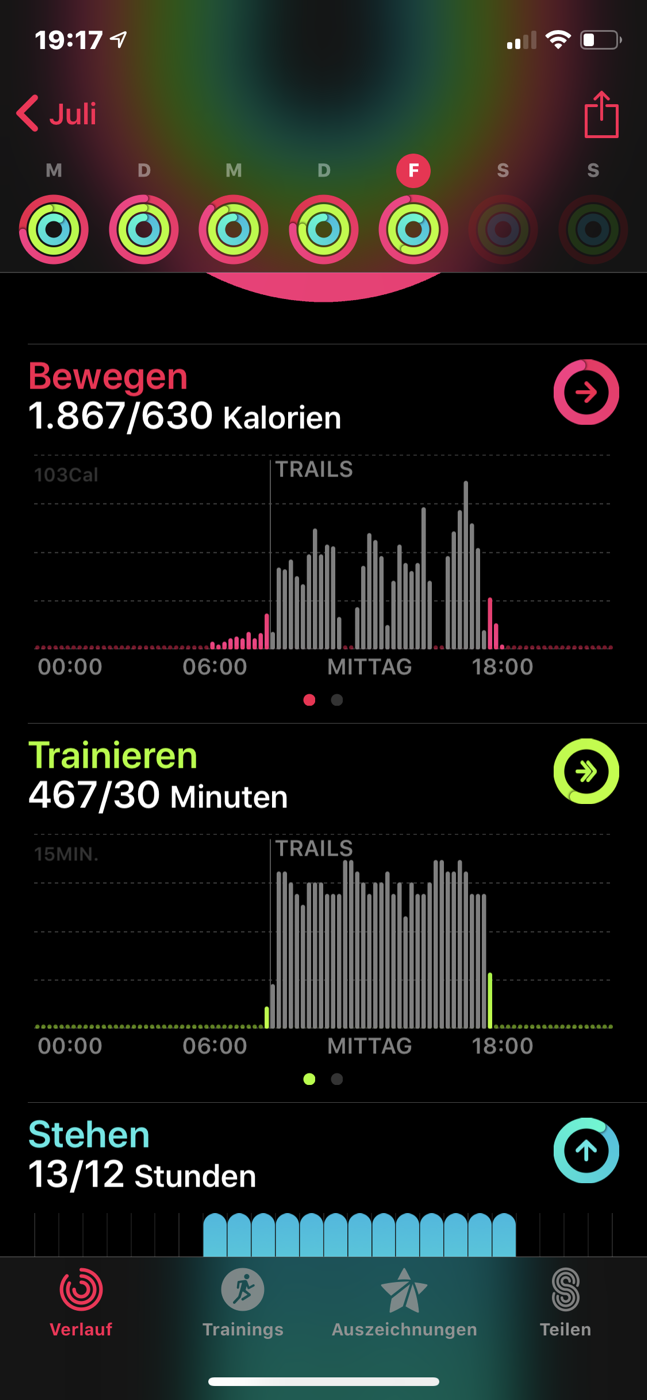Select the Sunday activity ring
This screenshot has width=647, height=1400.
pyautogui.click(x=593, y=229)
